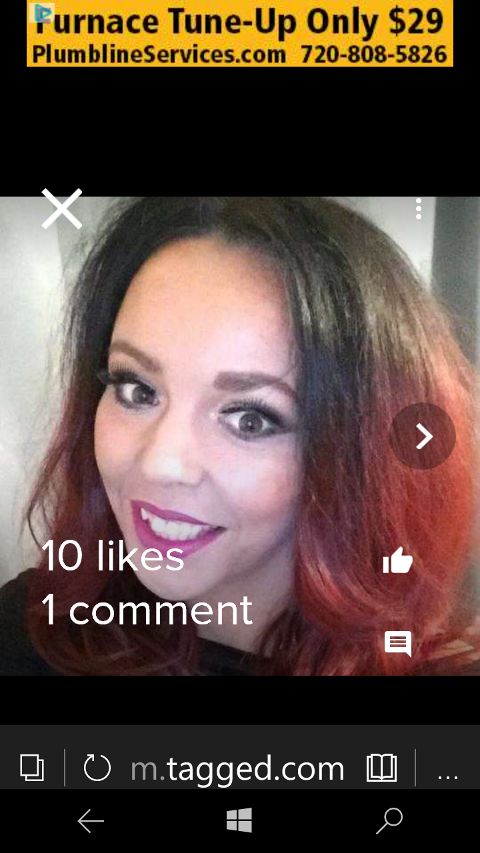Go back with the system back arrow
This screenshot has width=480, height=853.
[90, 821]
